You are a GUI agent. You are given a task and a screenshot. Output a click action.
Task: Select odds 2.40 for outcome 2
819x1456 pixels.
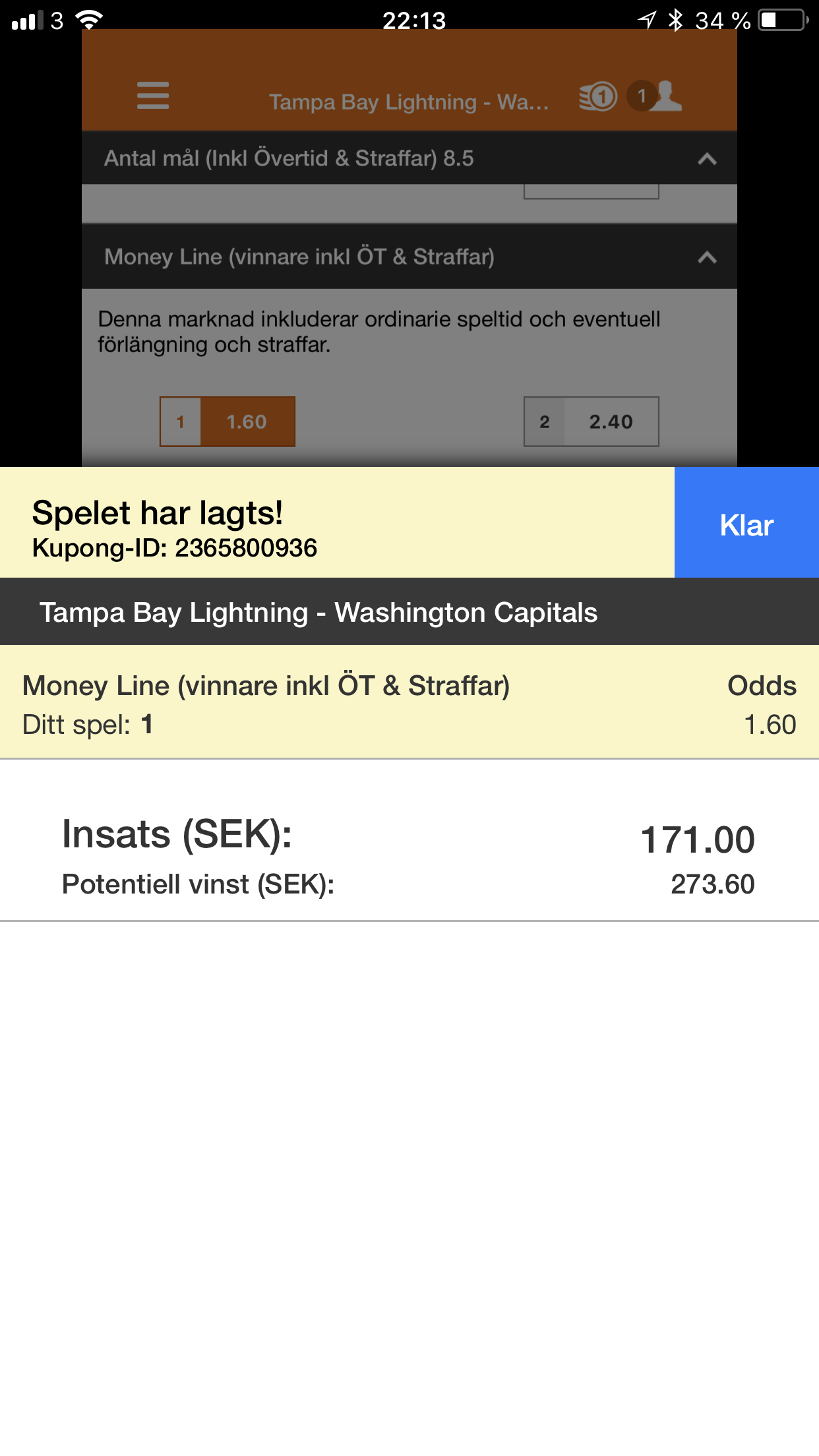point(591,421)
